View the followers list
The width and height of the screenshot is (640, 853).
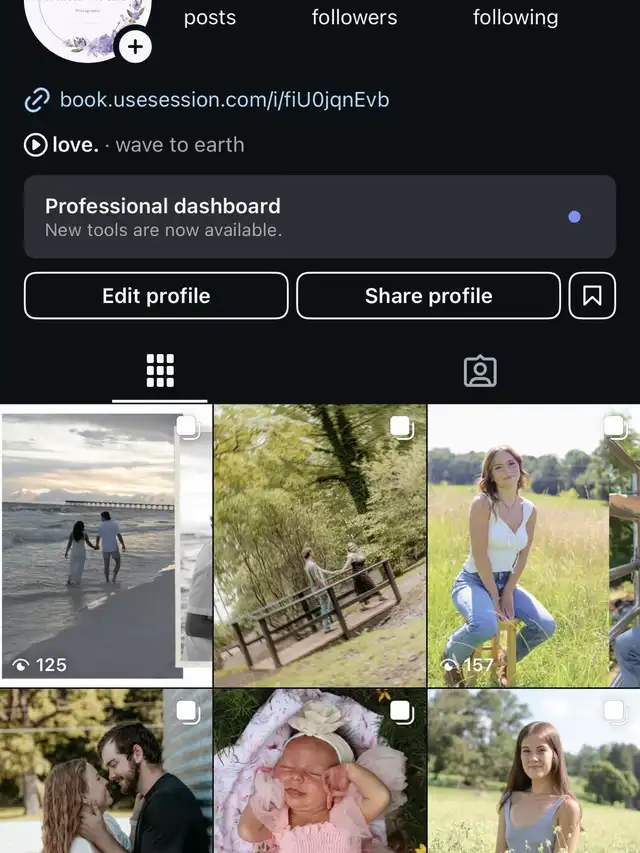click(x=354, y=17)
